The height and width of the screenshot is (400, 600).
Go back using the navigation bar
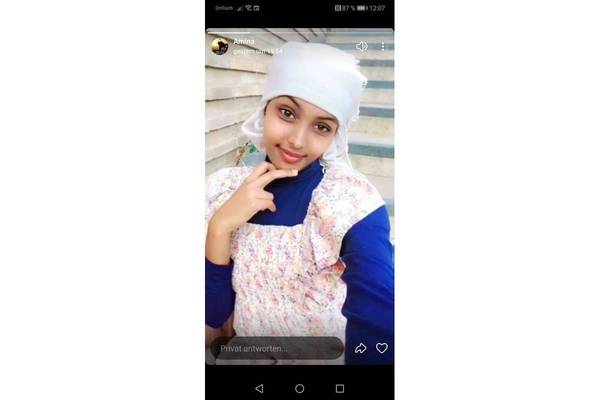pyautogui.click(x=259, y=387)
